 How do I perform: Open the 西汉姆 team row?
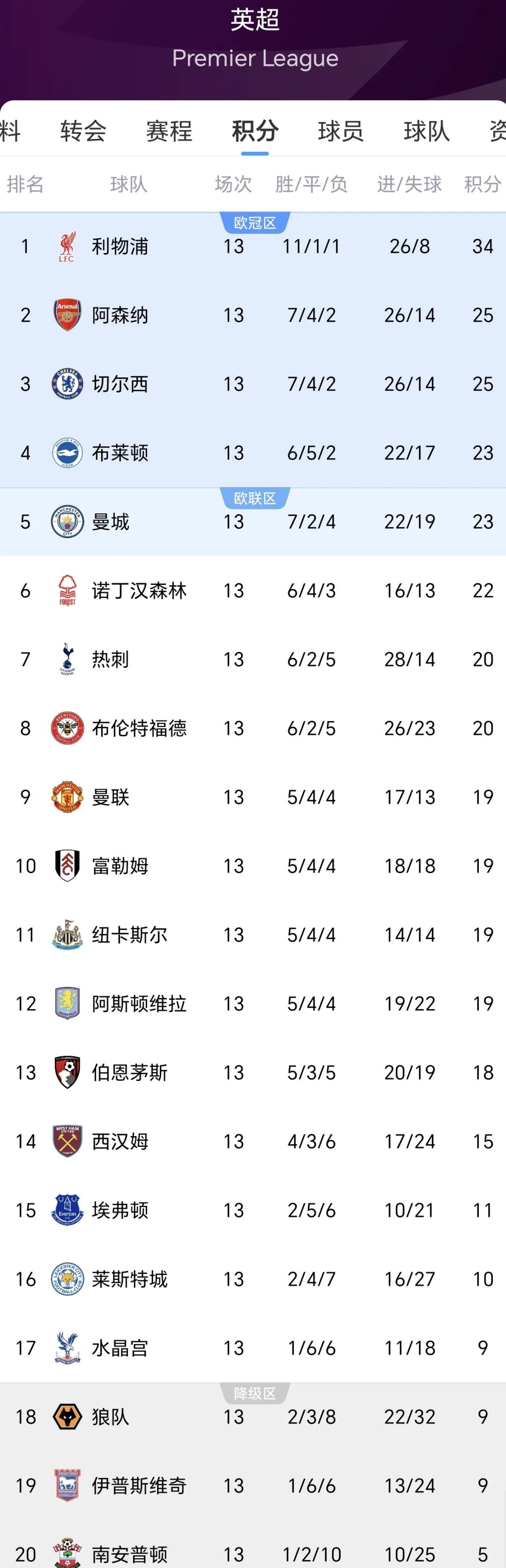120,1141
